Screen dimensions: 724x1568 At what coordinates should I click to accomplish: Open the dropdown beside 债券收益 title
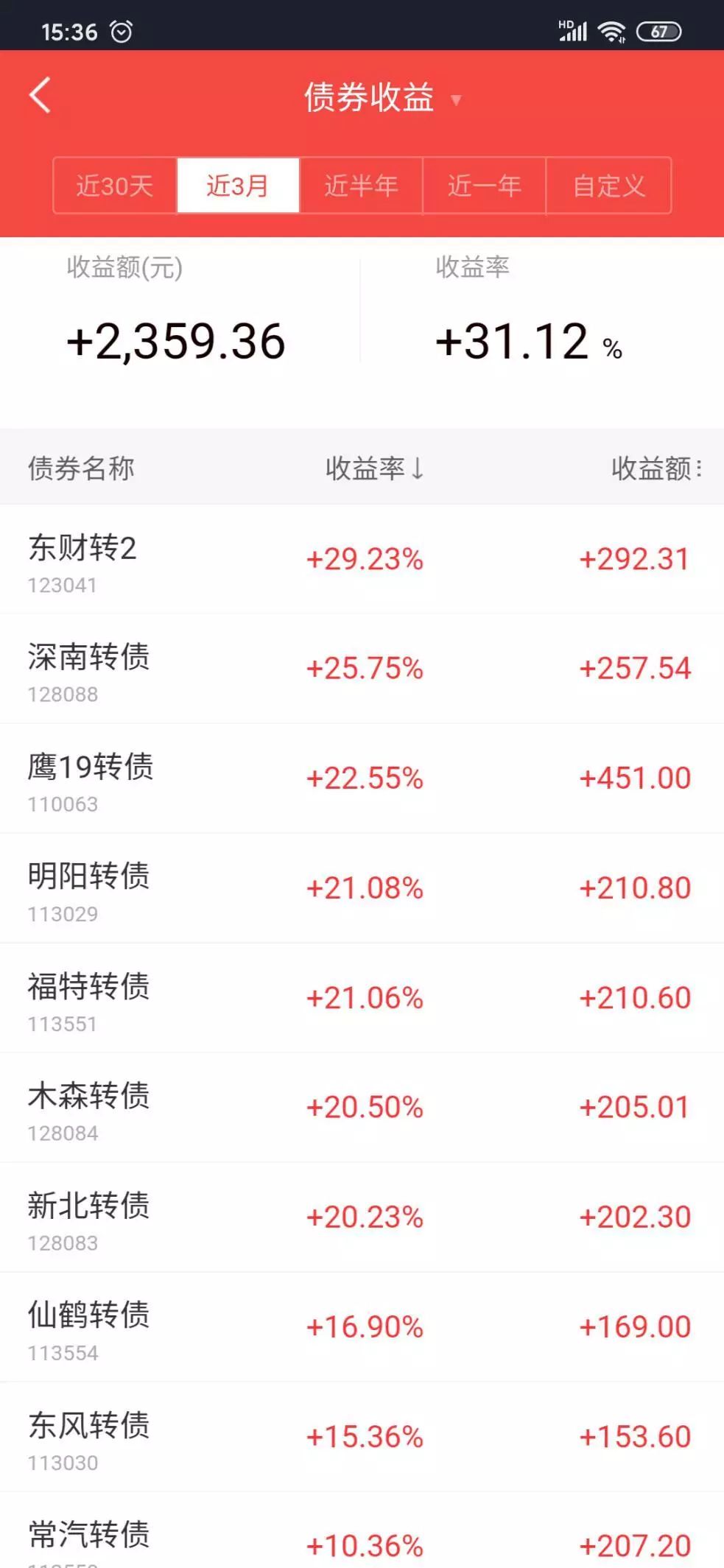[457, 101]
